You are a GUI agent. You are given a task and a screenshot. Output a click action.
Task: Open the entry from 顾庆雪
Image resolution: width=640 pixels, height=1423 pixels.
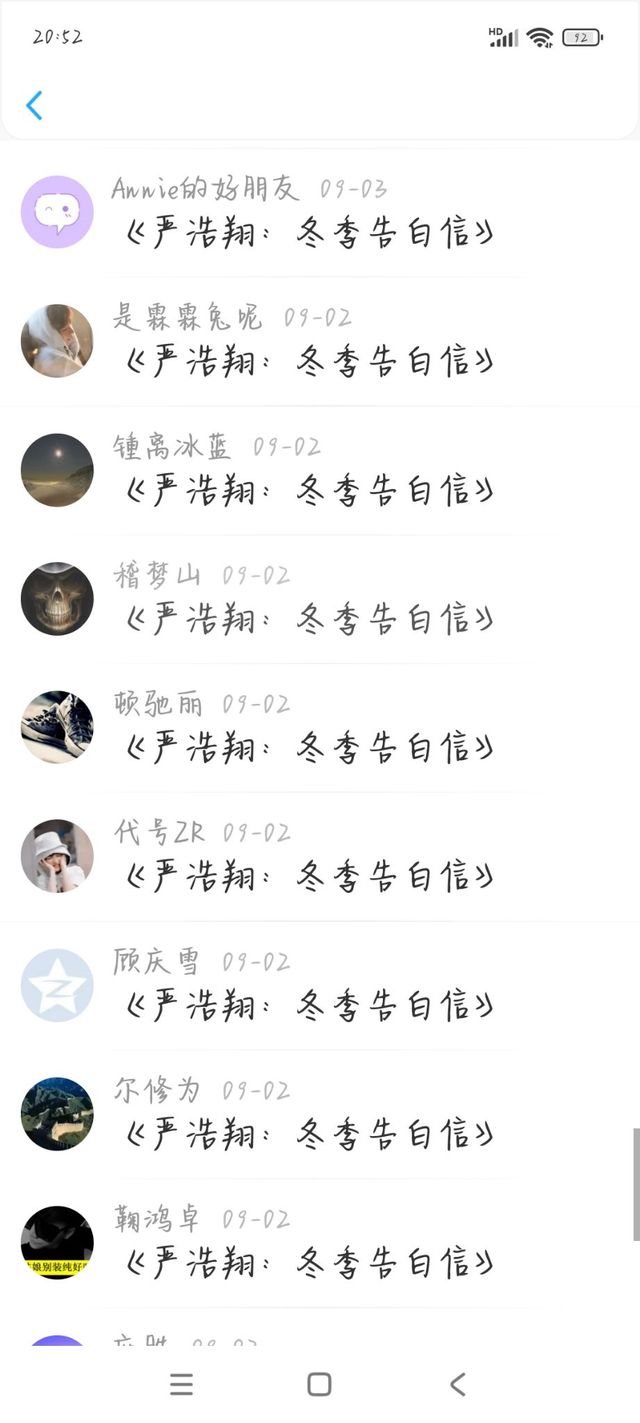coord(310,1003)
